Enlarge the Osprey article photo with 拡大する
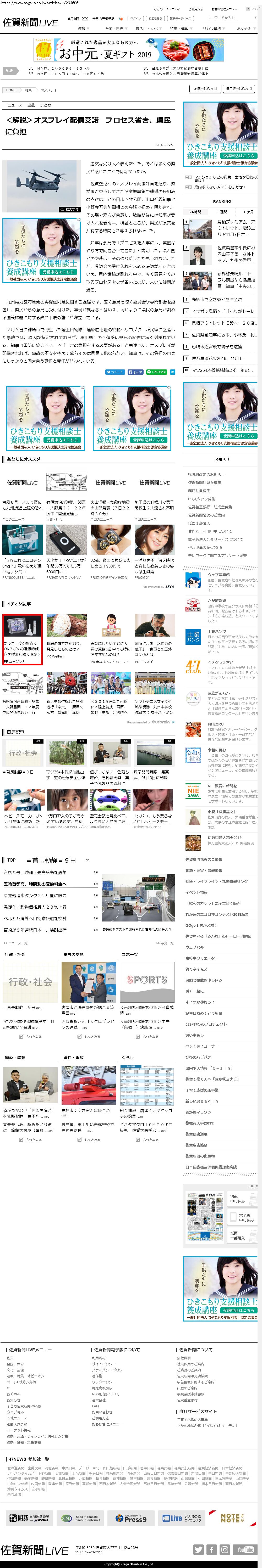 [x=69, y=209]
